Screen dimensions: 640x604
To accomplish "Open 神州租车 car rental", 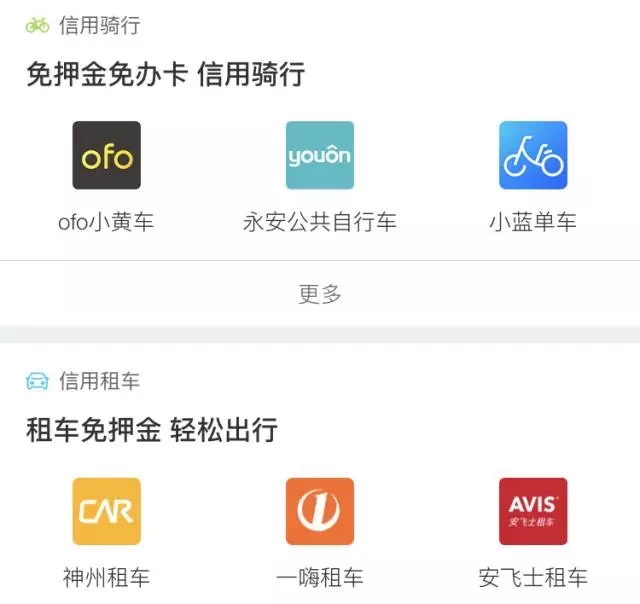I will pyautogui.click(x=106, y=512).
